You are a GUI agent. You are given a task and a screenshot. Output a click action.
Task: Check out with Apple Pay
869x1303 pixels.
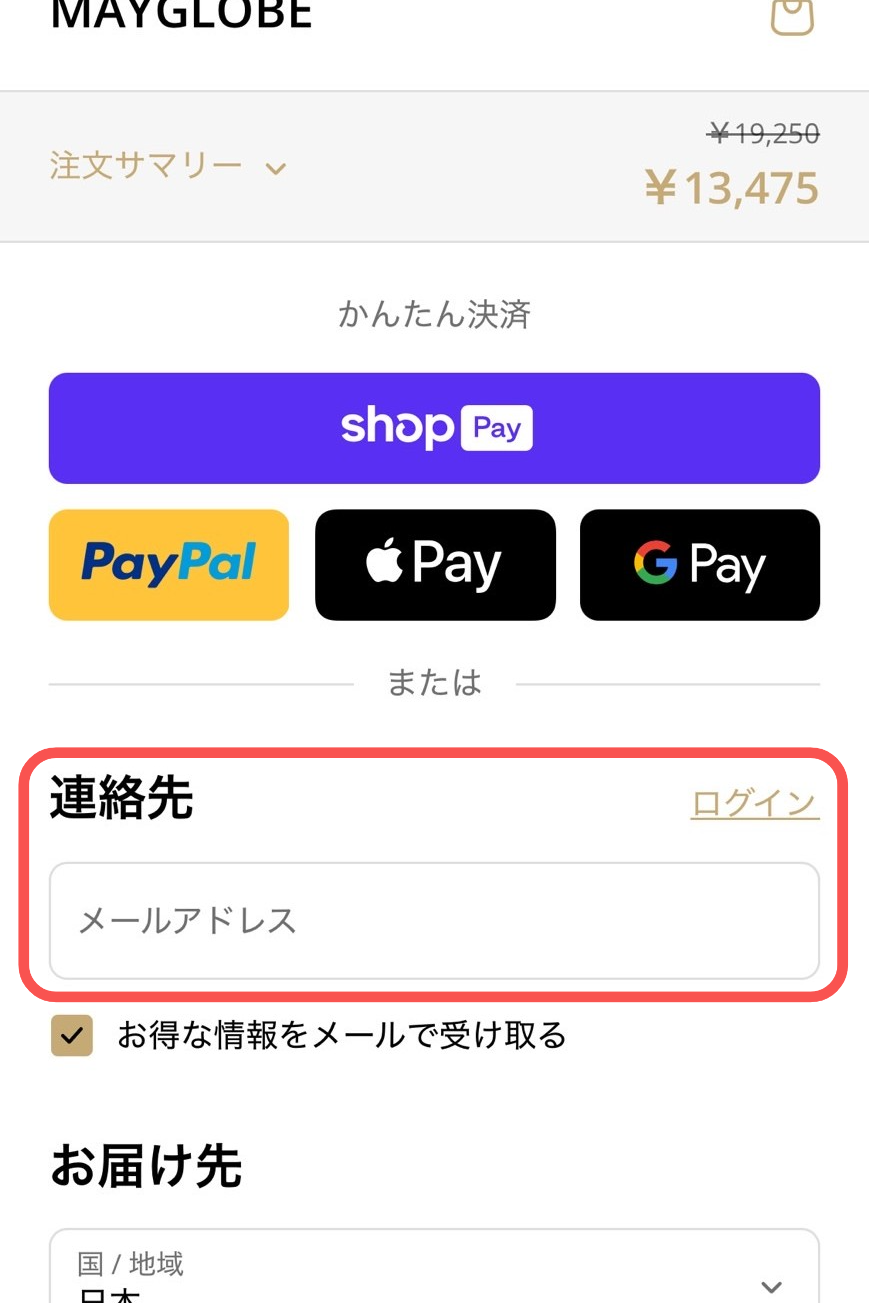coord(435,565)
